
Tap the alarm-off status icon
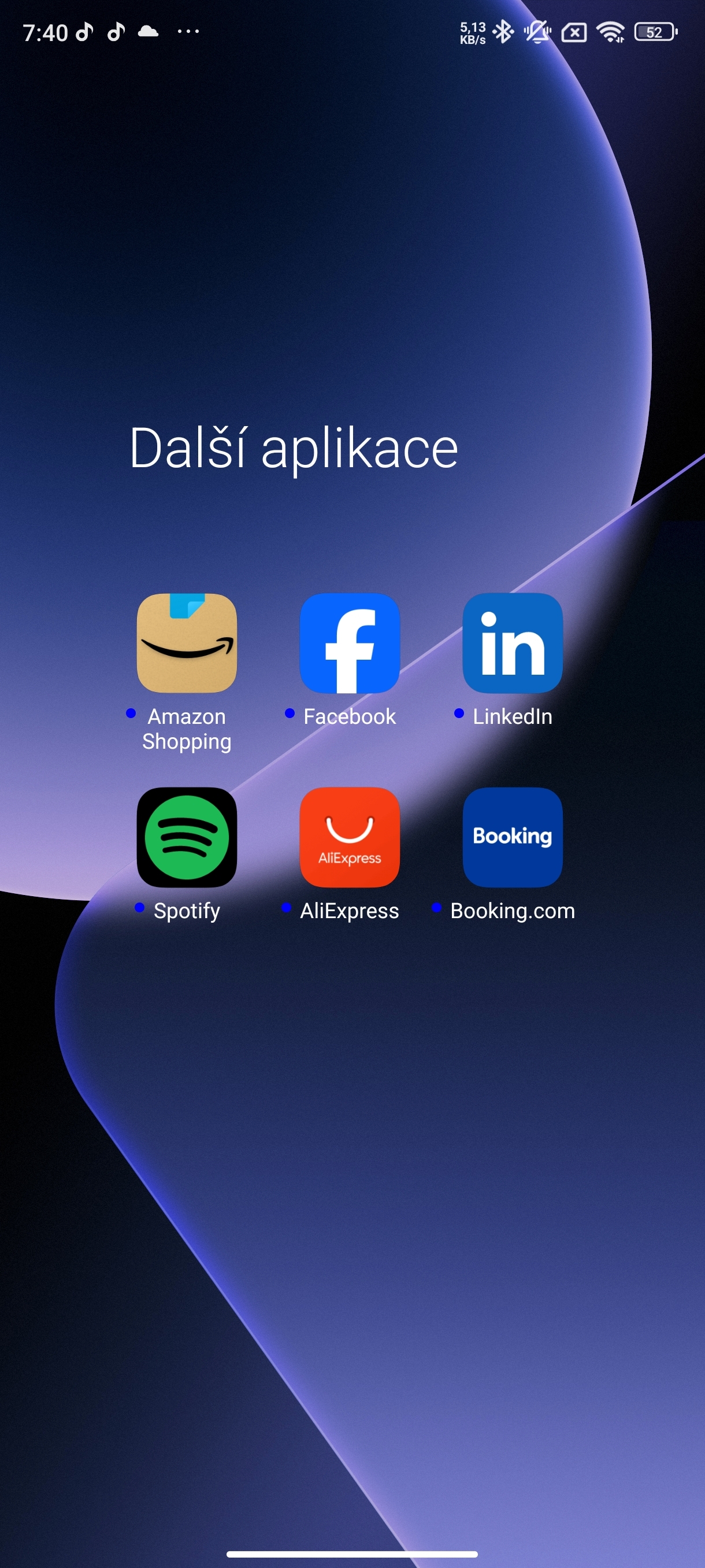tap(574, 32)
